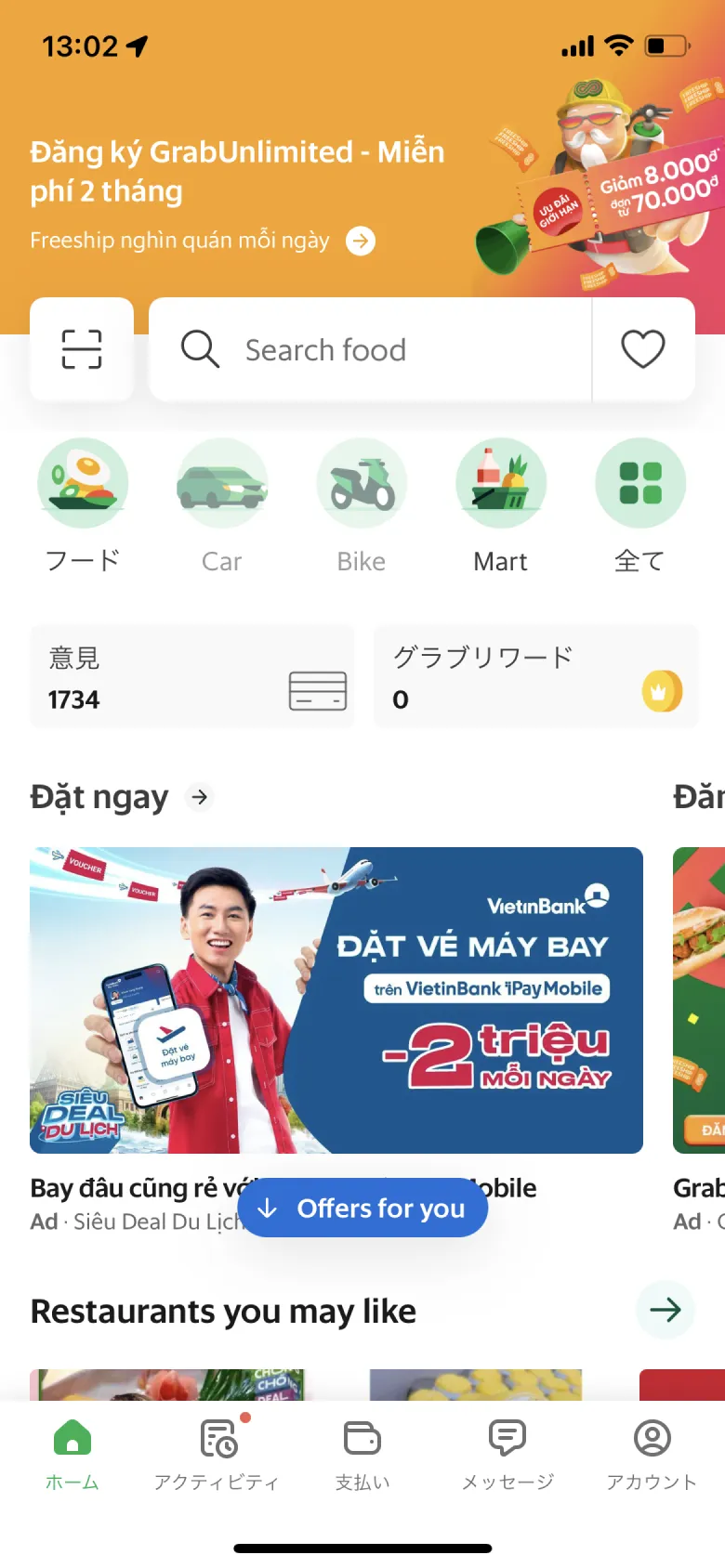The width and height of the screenshot is (725, 1568).
Task: Open 全て to view all services
Action: 639,483
